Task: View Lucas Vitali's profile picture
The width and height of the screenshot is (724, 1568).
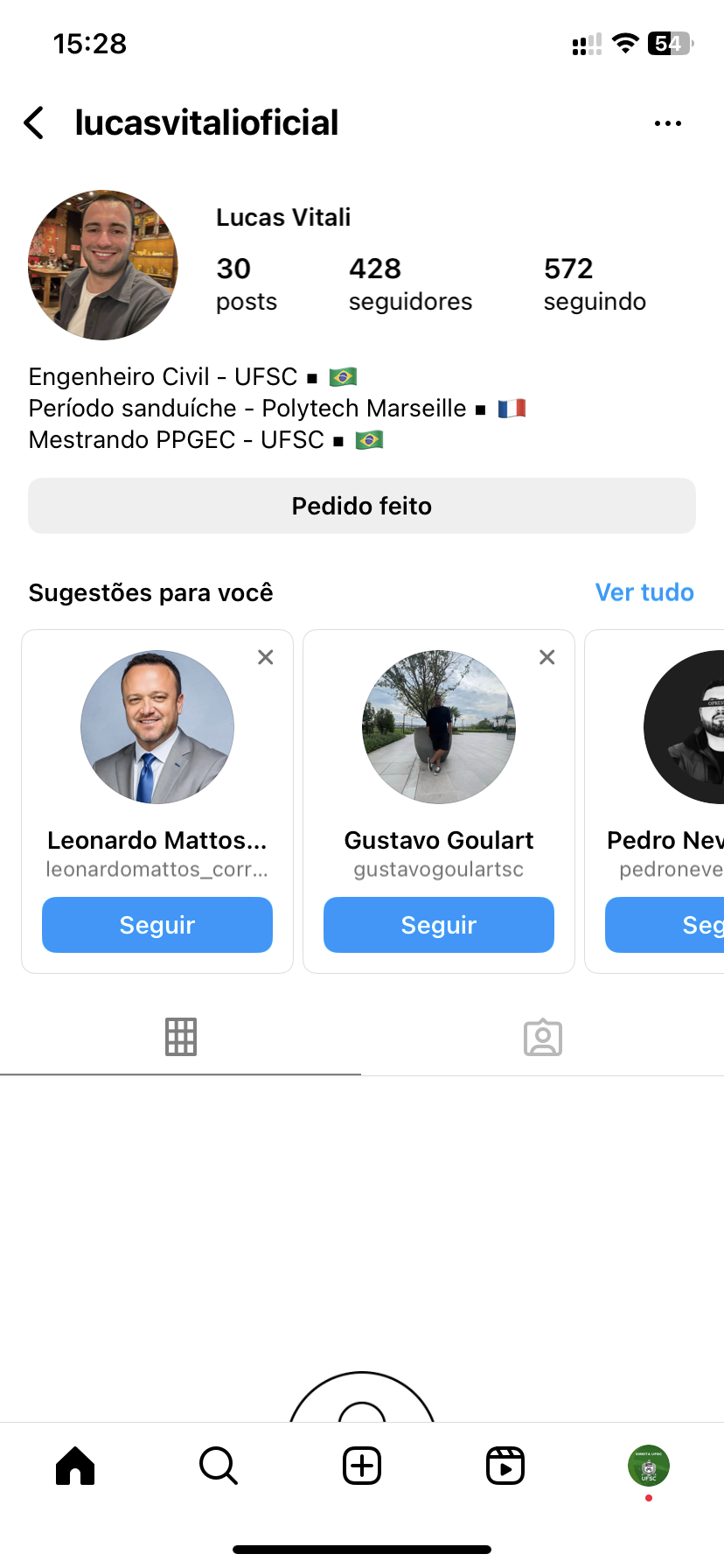Action: [103, 265]
